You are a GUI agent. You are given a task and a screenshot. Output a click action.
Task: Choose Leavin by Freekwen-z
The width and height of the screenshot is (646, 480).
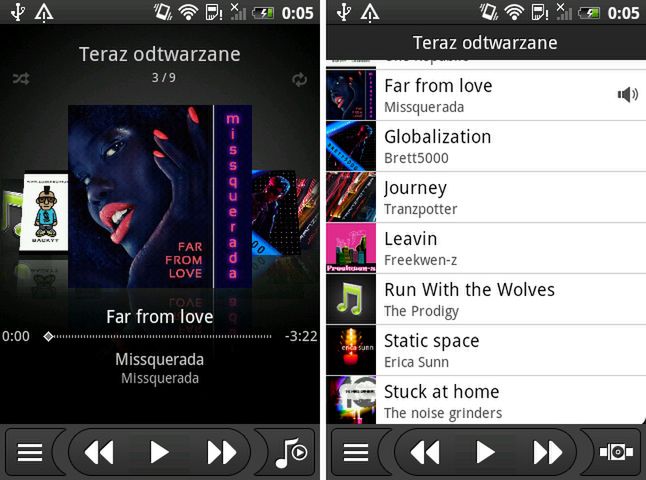coord(485,248)
